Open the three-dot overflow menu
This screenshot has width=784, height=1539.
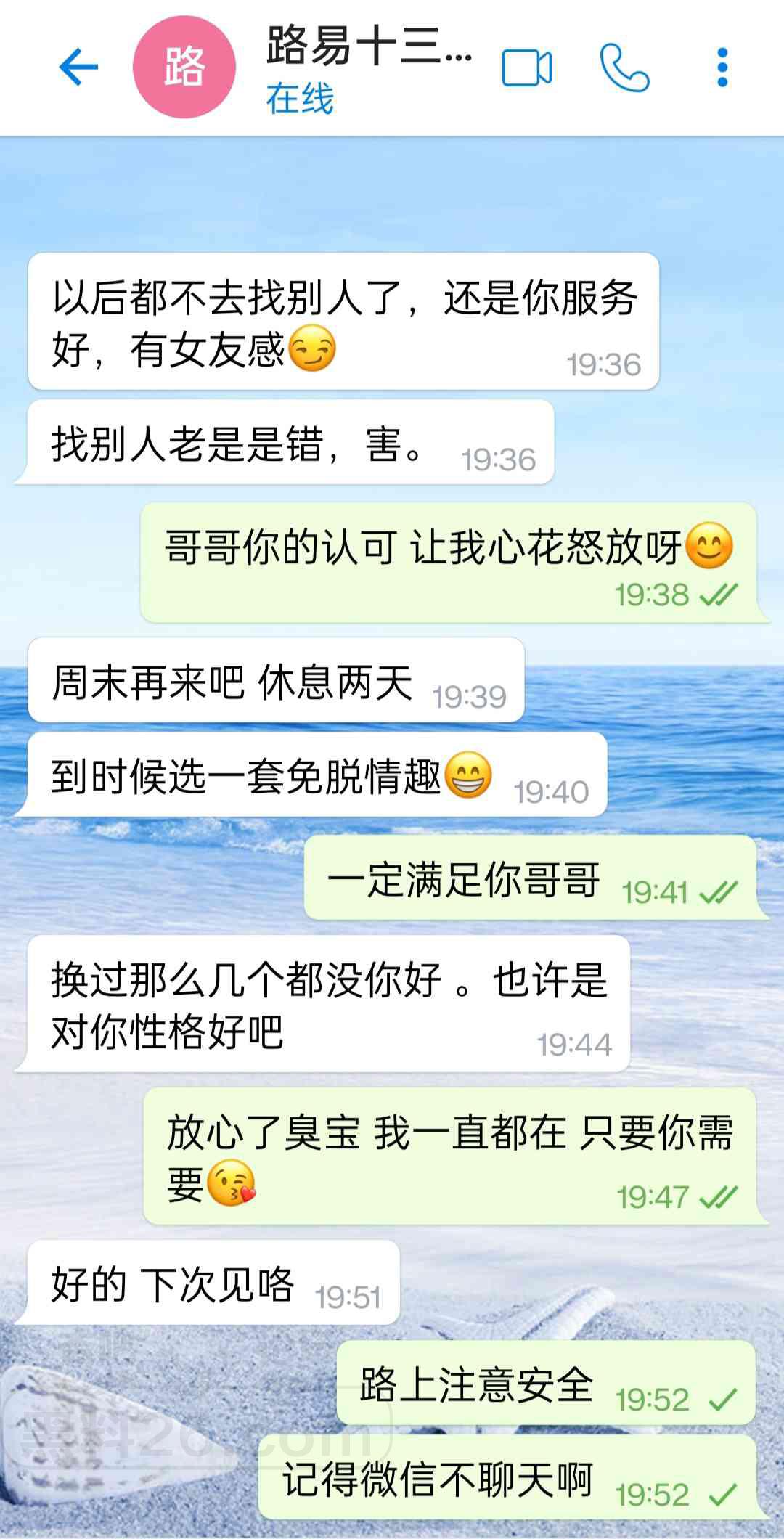tap(722, 68)
